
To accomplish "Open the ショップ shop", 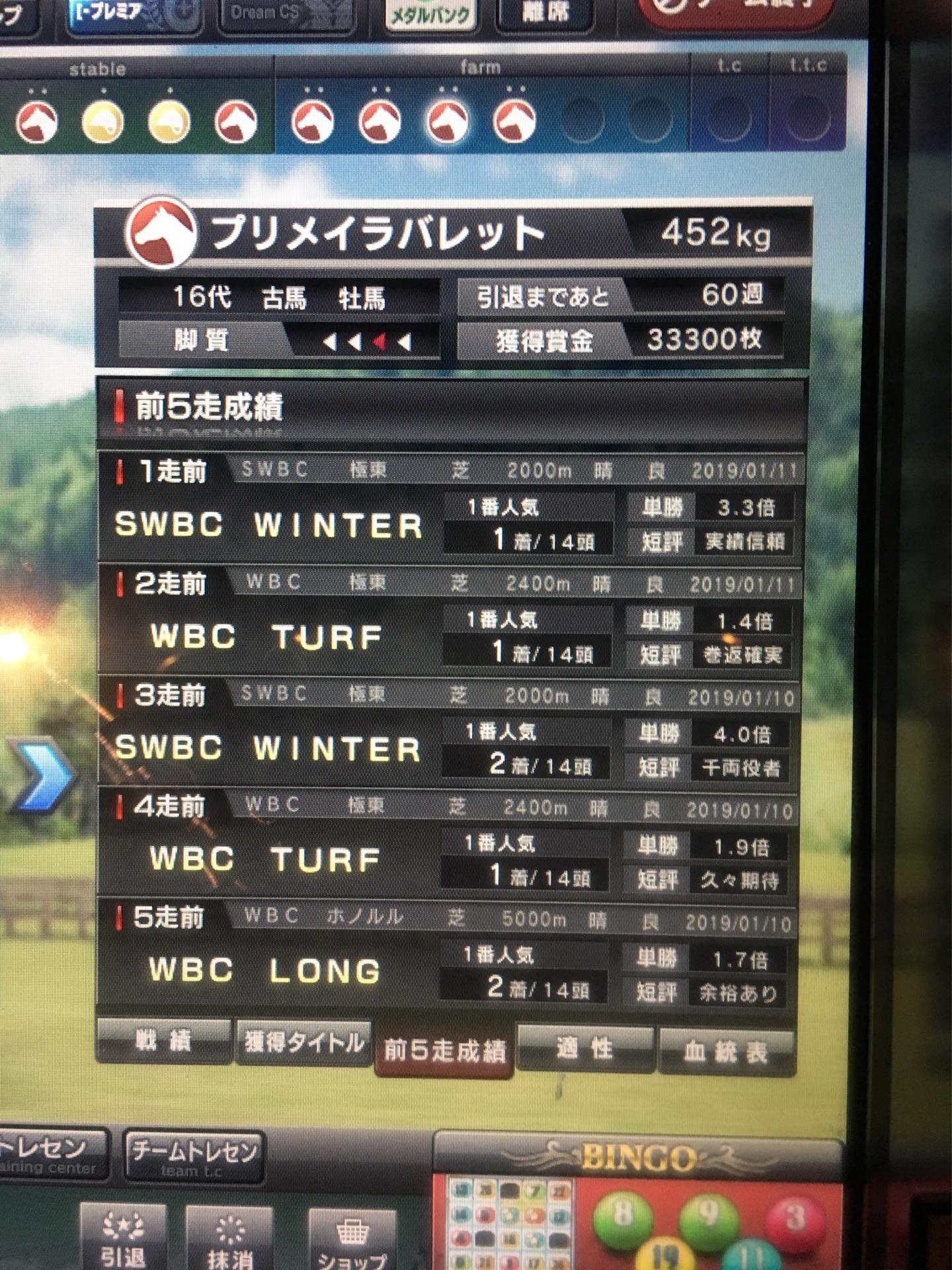I will 351,1241.
